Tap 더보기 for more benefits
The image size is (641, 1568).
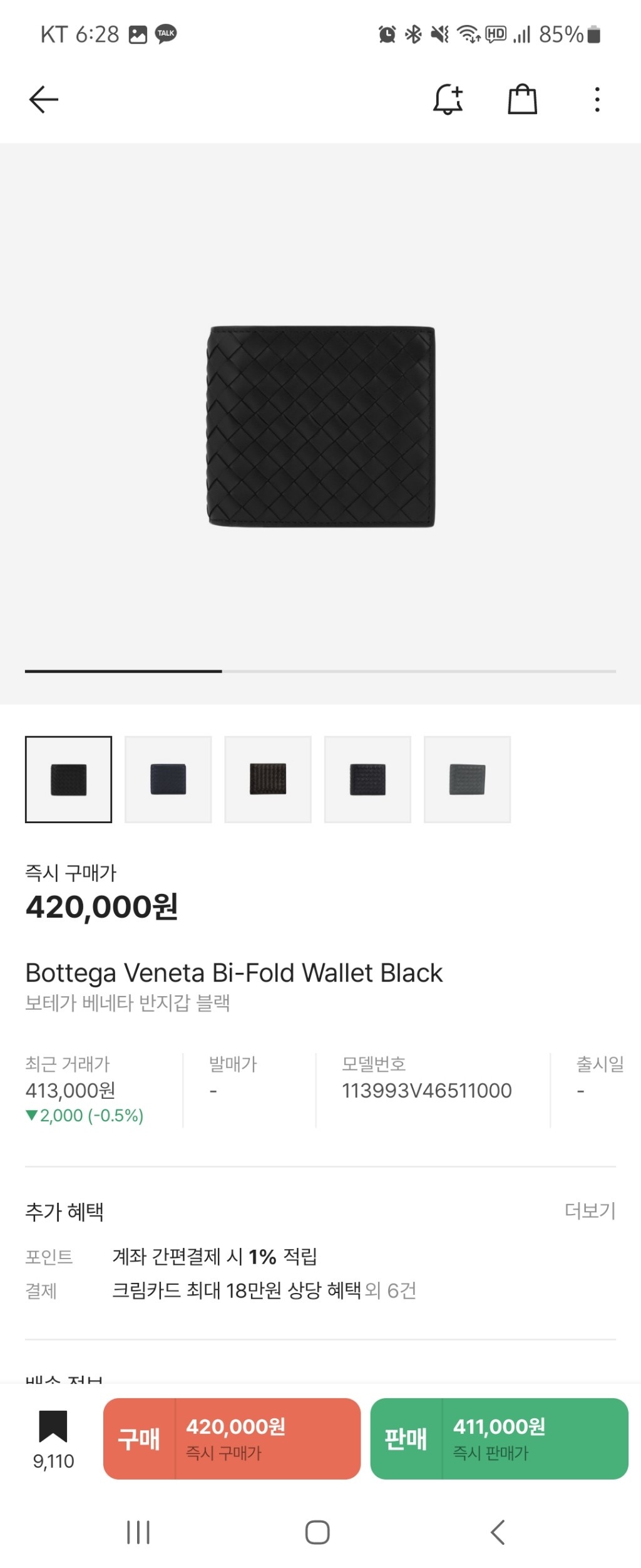(x=590, y=1210)
